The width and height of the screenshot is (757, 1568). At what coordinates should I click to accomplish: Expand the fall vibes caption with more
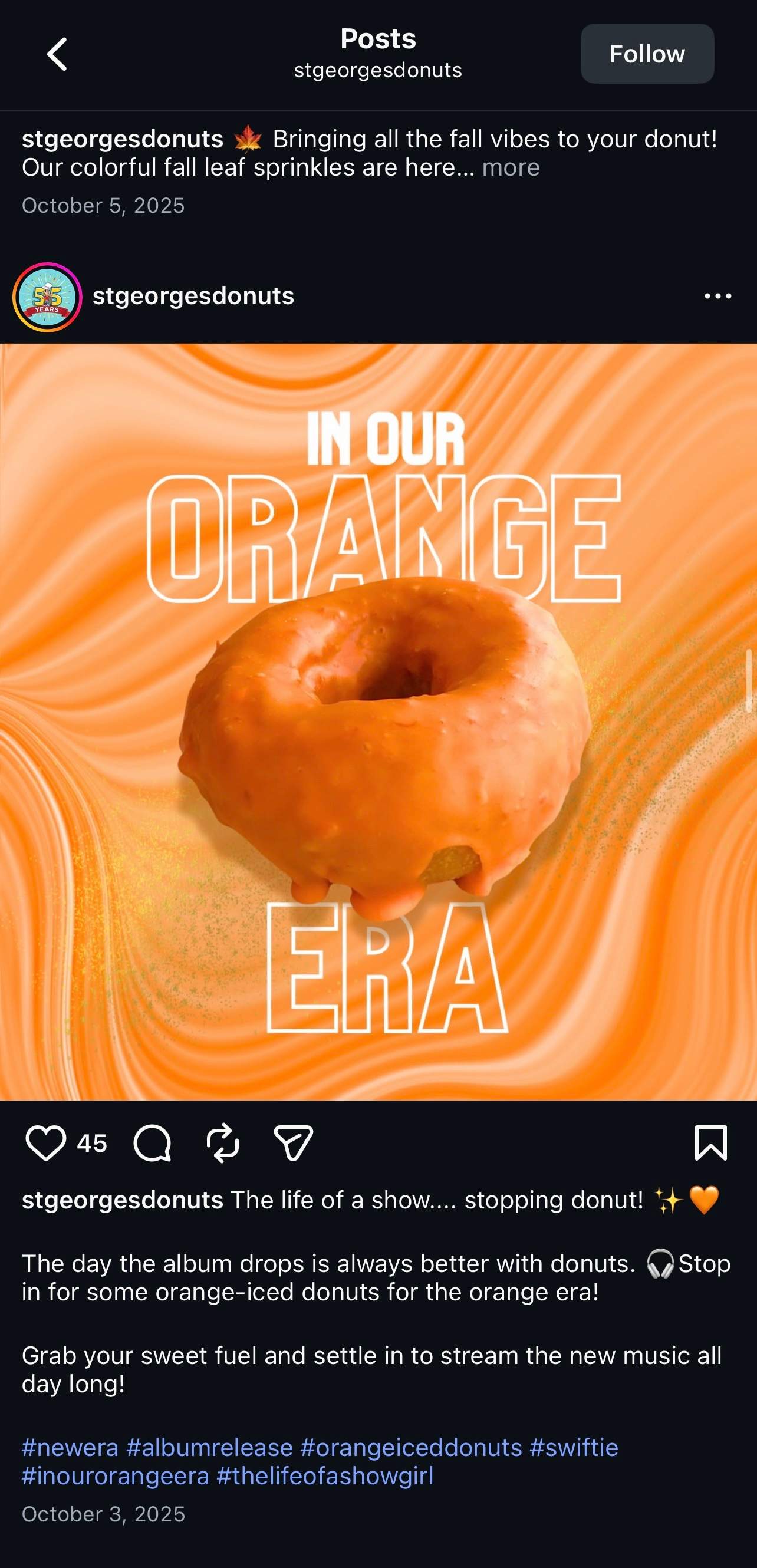pyautogui.click(x=511, y=168)
